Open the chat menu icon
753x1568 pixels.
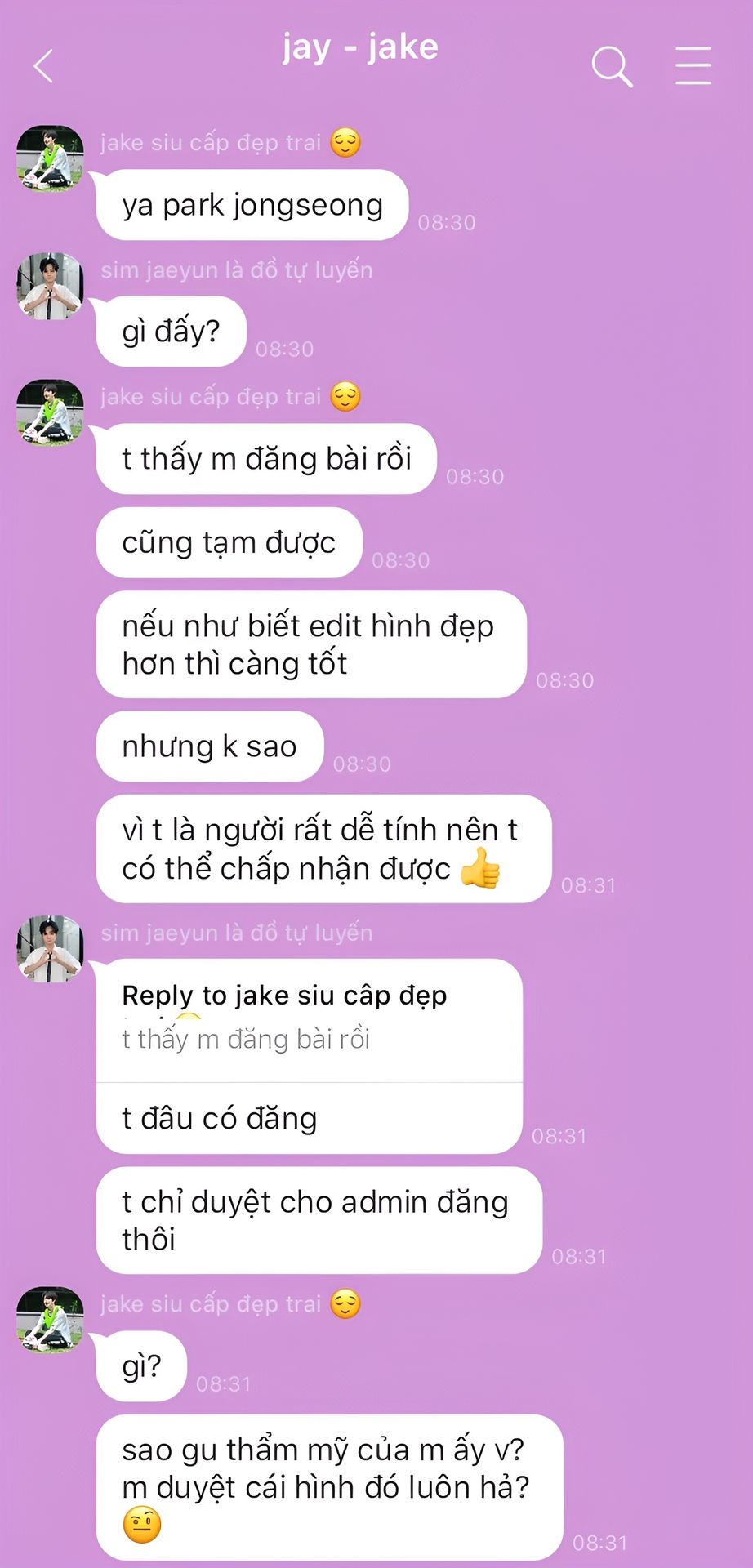[693, 66]
